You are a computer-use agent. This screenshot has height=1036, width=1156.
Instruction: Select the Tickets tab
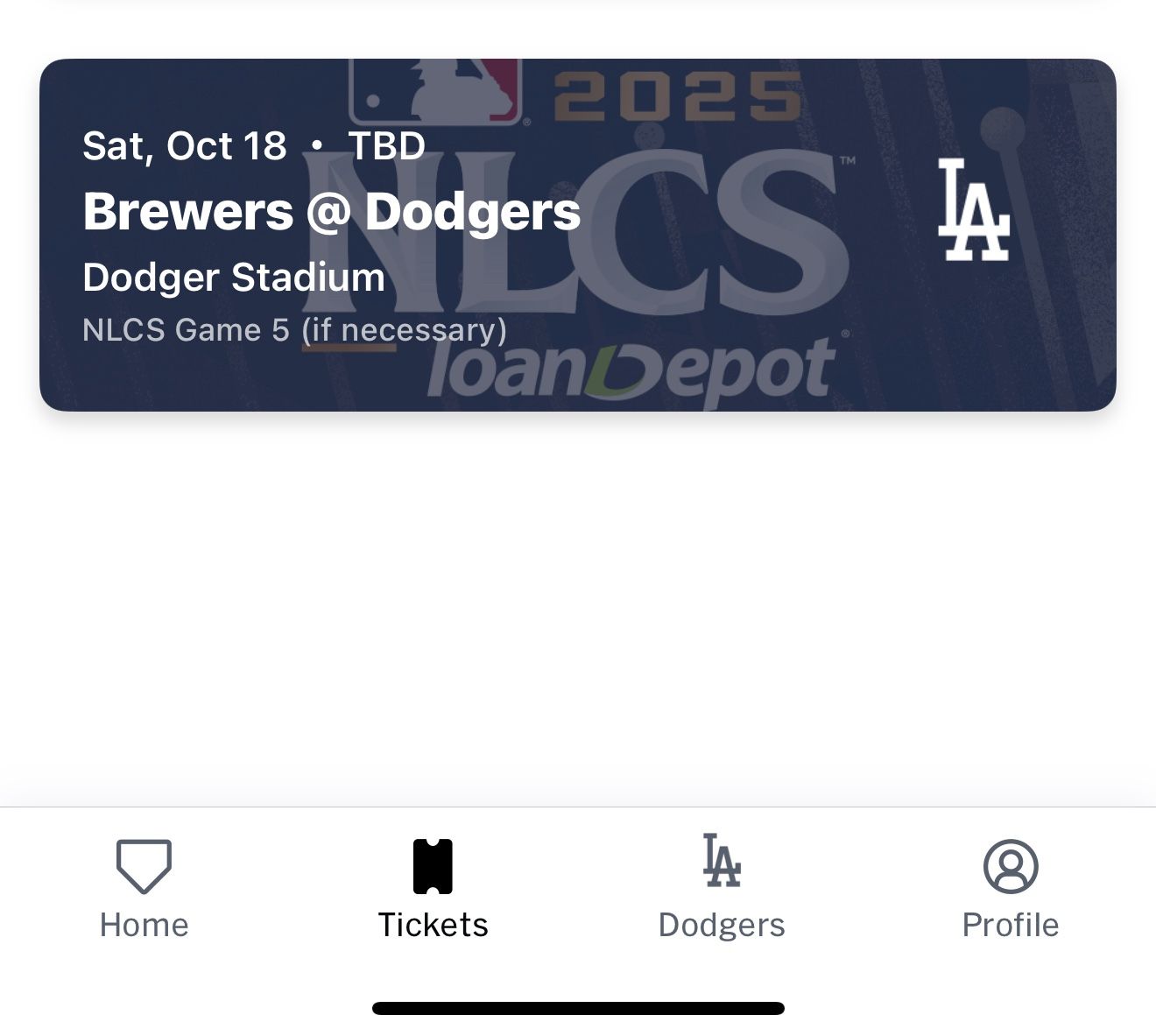[433, 889]
